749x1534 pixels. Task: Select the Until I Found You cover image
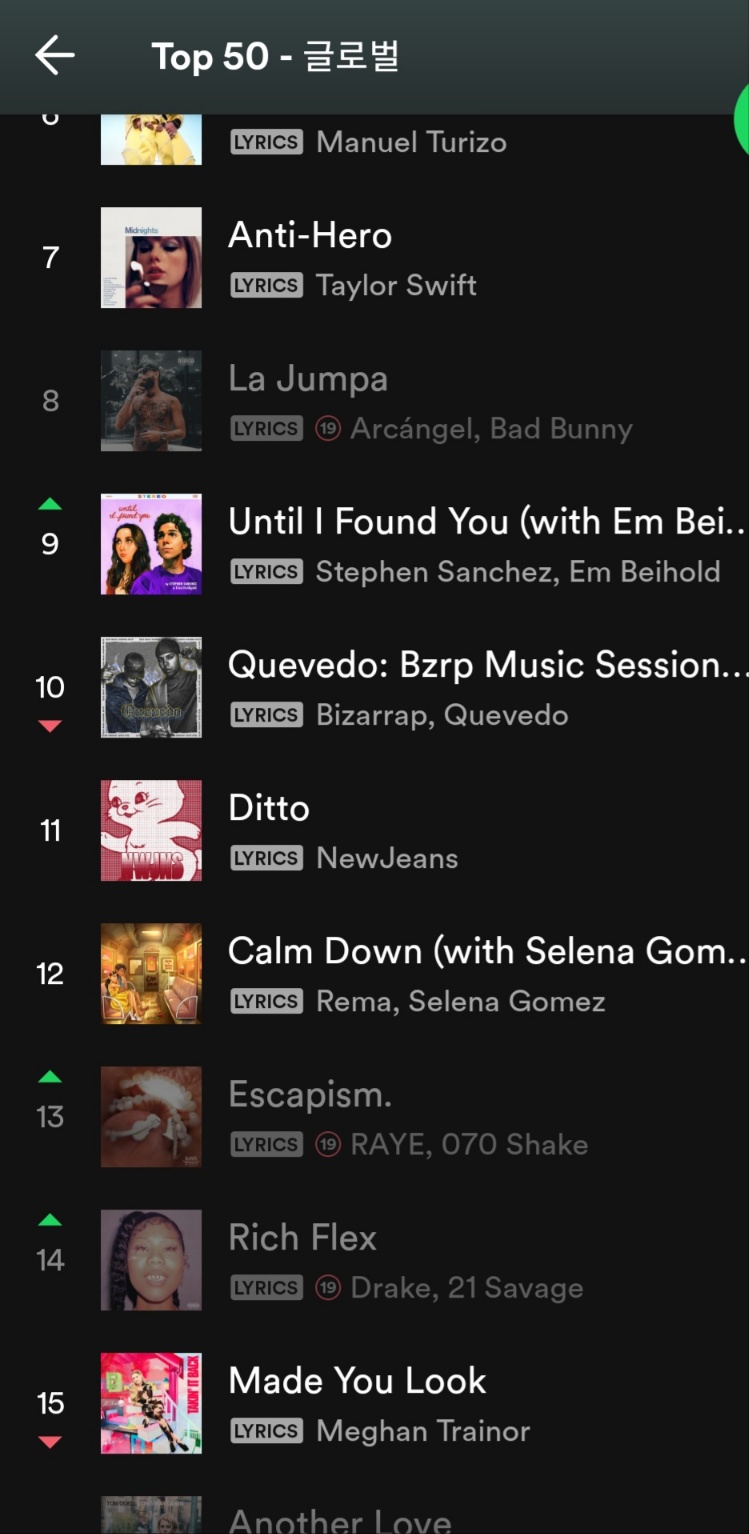point(151,544)
